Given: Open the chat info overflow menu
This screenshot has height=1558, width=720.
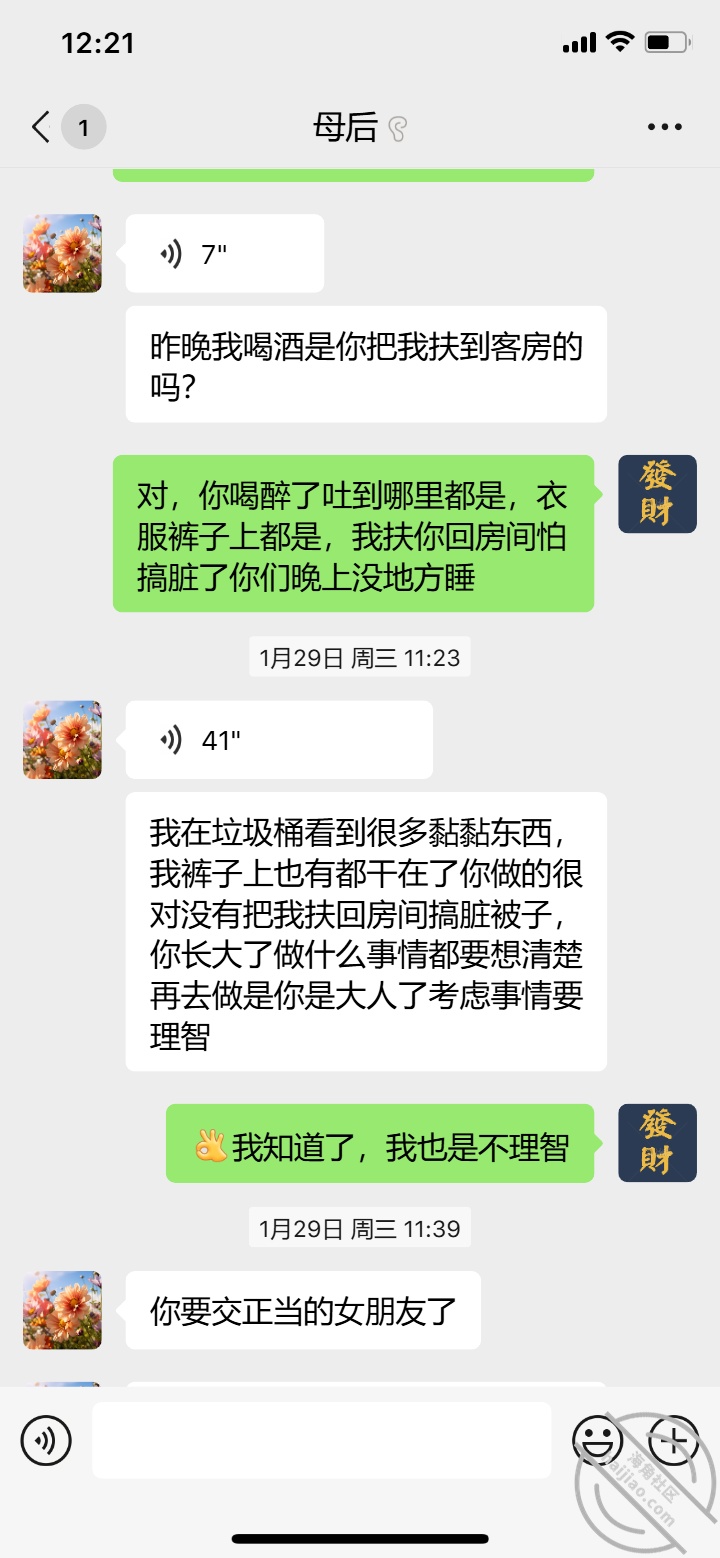Looking at the screenshot, I should [x=664, y=127].
